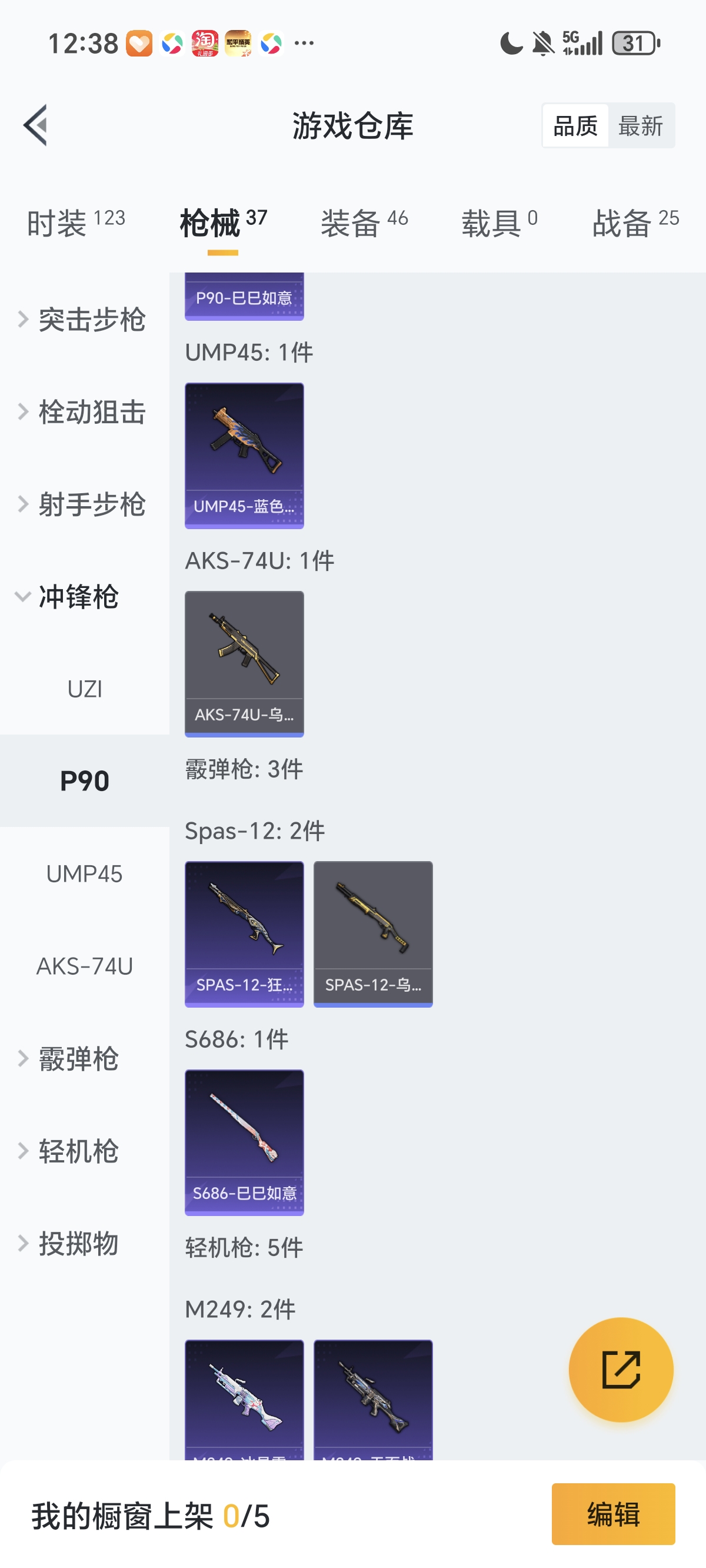Go back from 游戏仓库
Image resolution: width=706 pixels, height=1568 pixels.
pyautogui.click(x=35, y=125)
